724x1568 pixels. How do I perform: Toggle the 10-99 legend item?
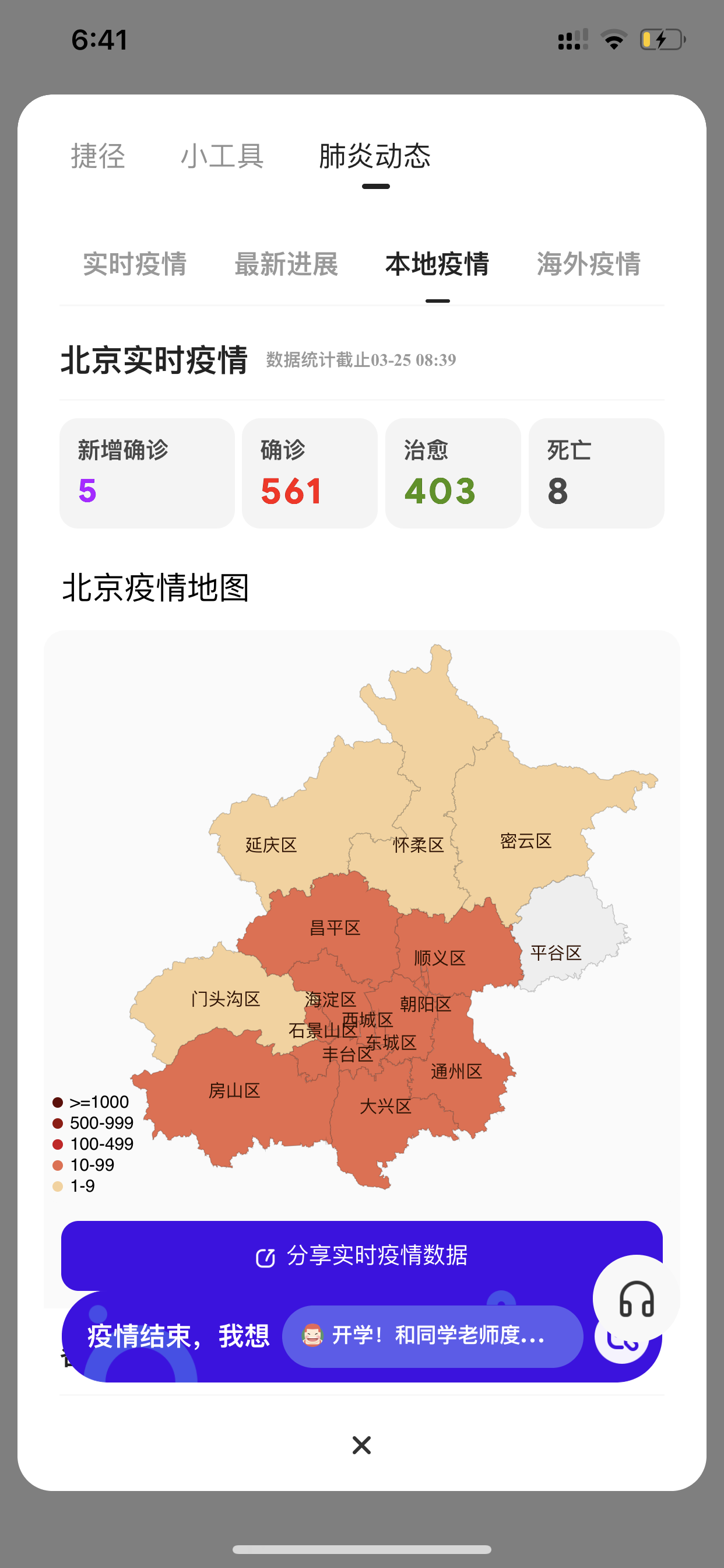tap(84, 1165)
